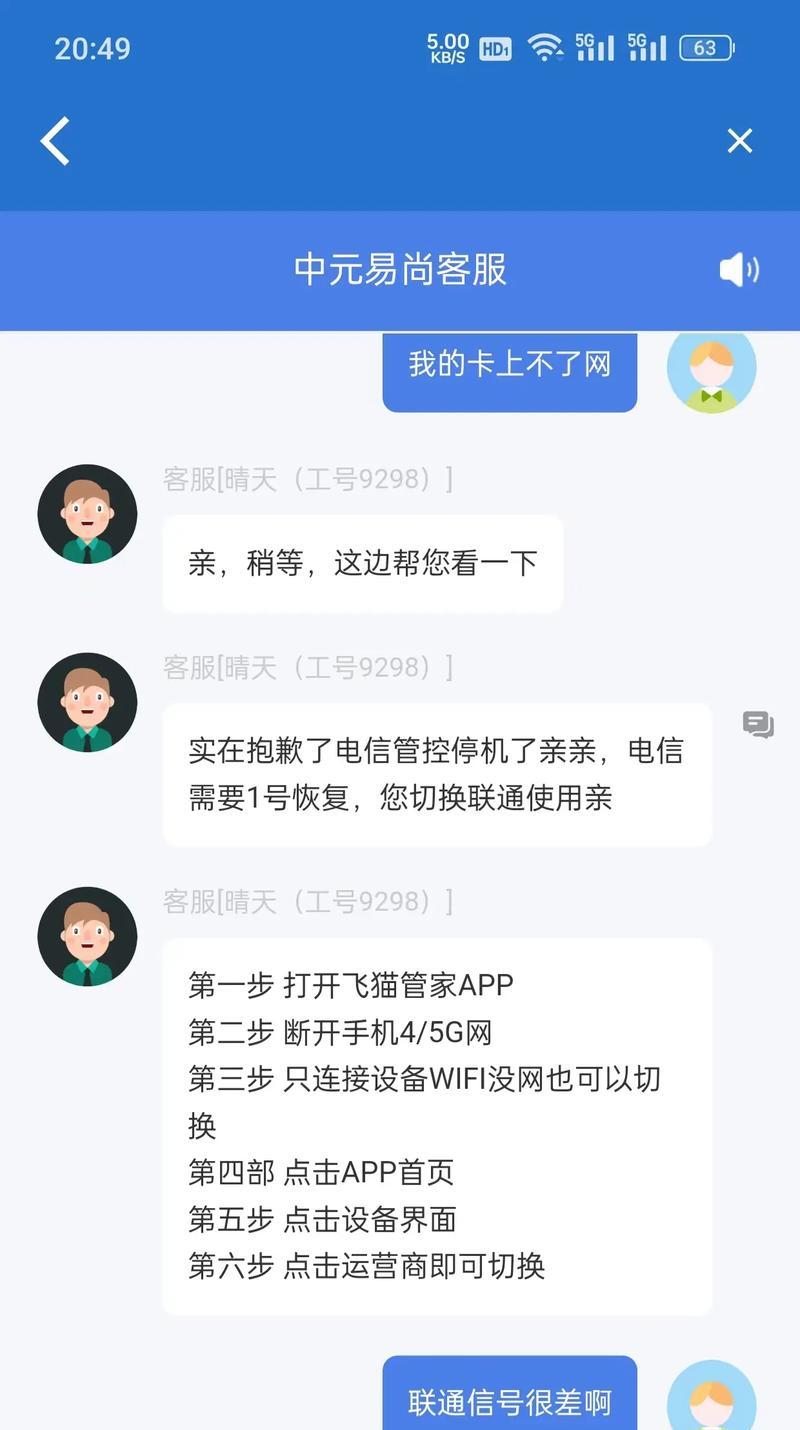Open the floating chat bubble icon
The width and height of the screenshot is (800, 1430).
click(x=758, y=725)
